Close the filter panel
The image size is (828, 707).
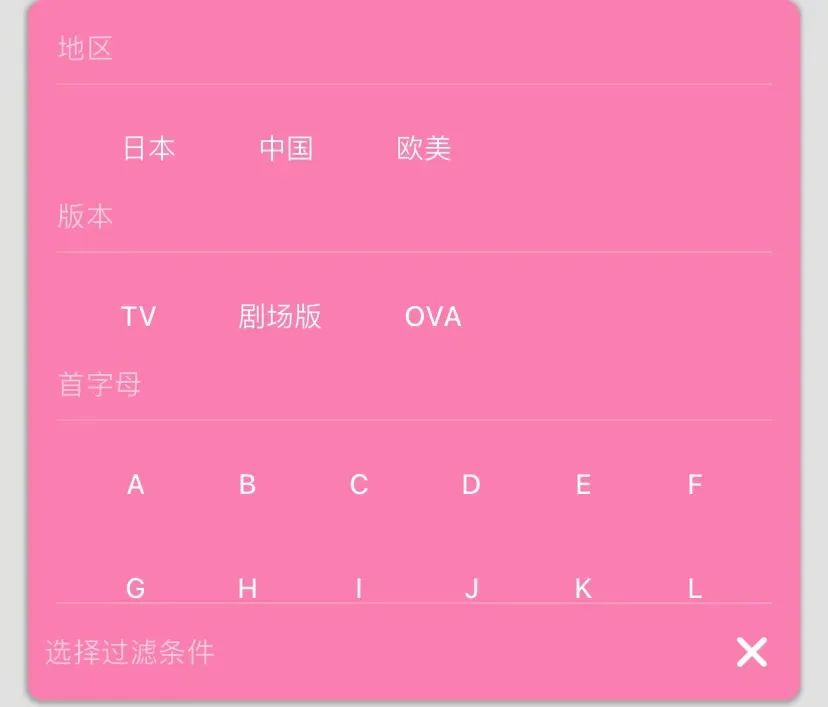pyautogui.click(x=751, y=652)
